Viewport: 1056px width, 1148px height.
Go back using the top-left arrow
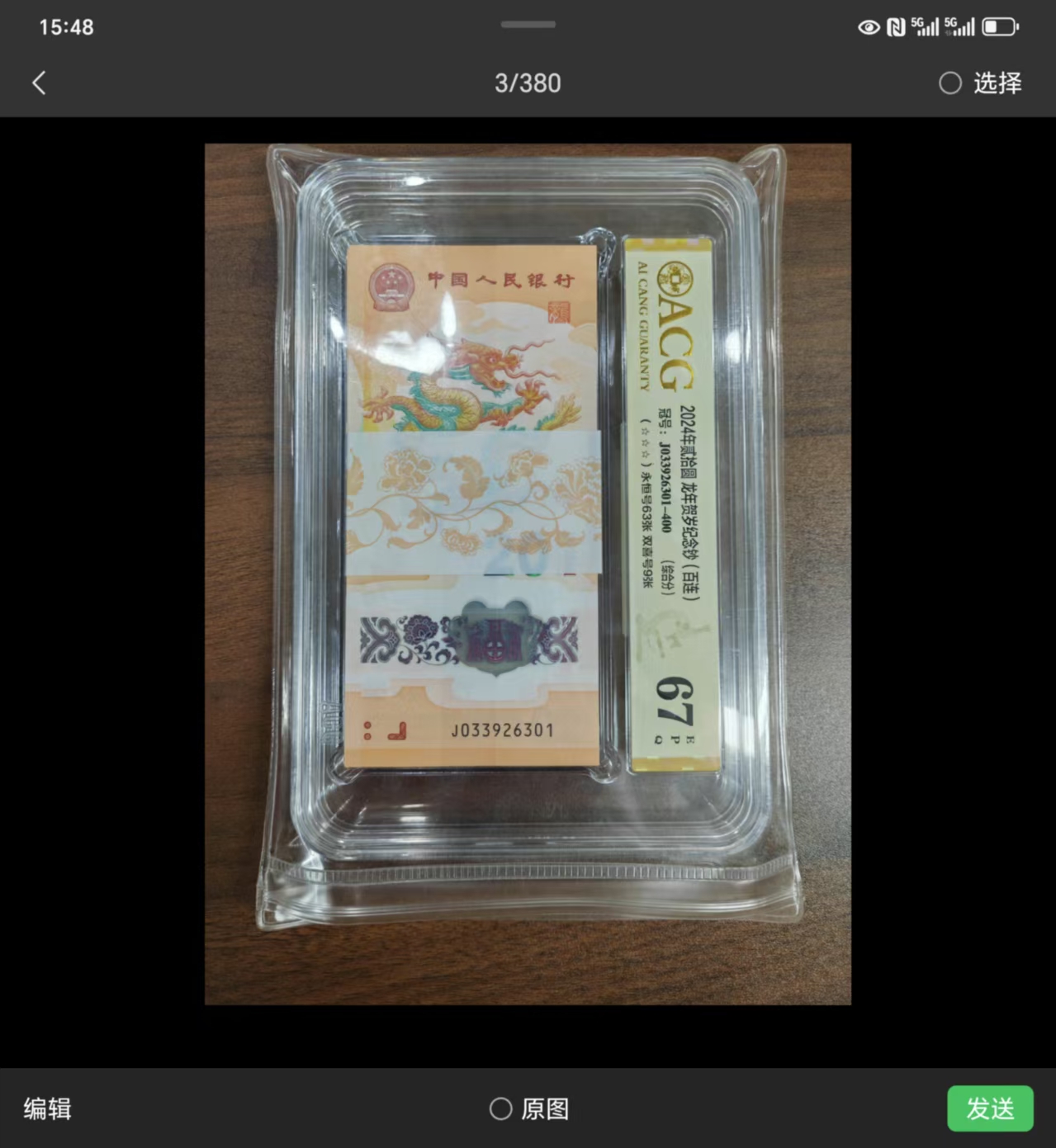[39, 83]
